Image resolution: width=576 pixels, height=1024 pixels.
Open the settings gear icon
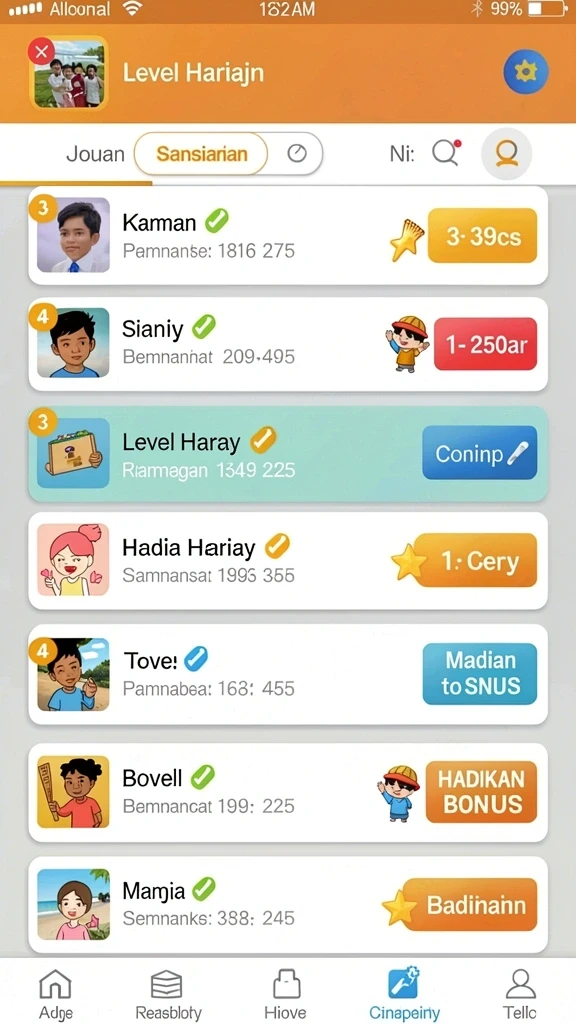526,72
